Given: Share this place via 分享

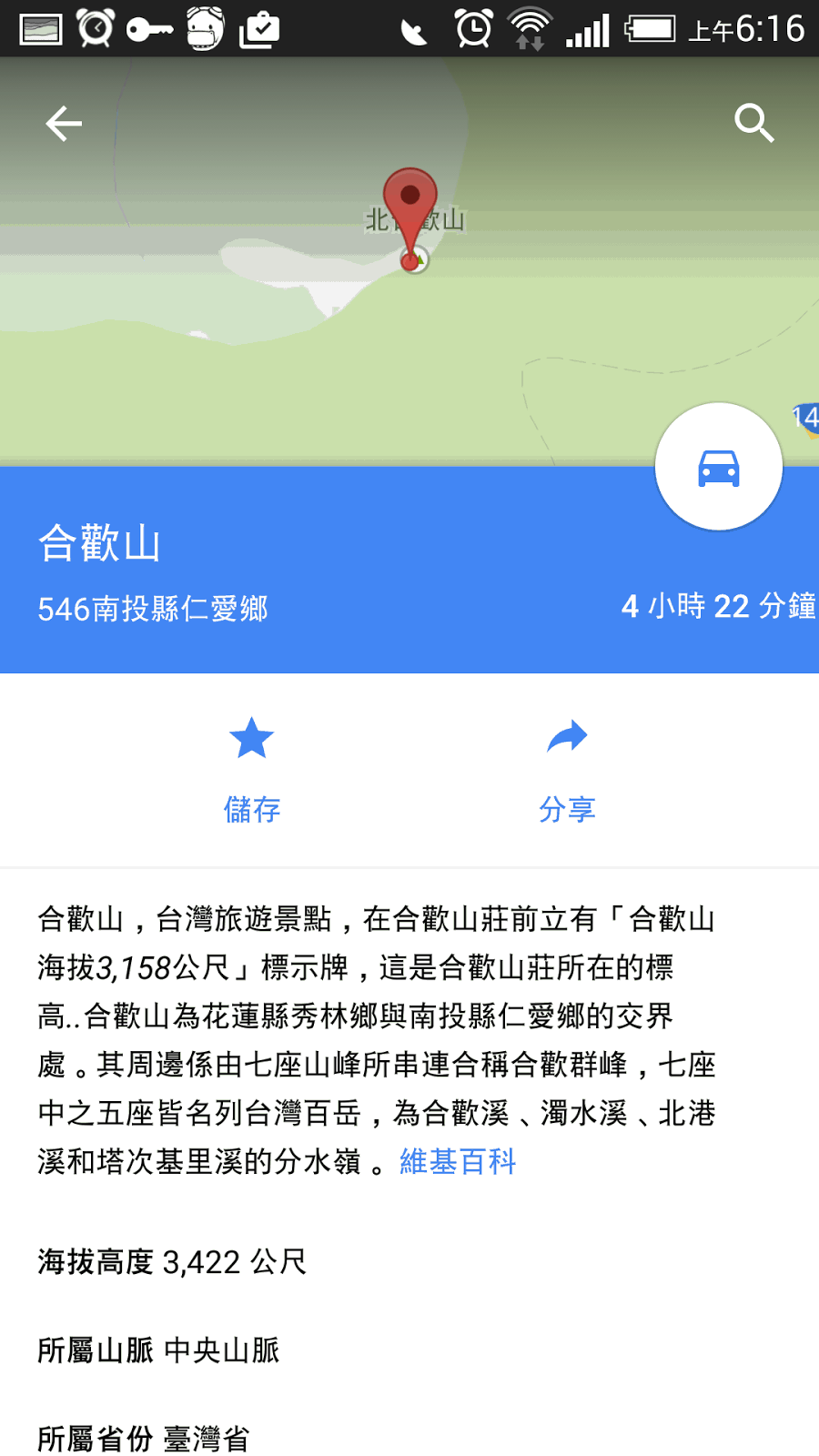Looking at the screenshot, I should [x=567, y=769].
